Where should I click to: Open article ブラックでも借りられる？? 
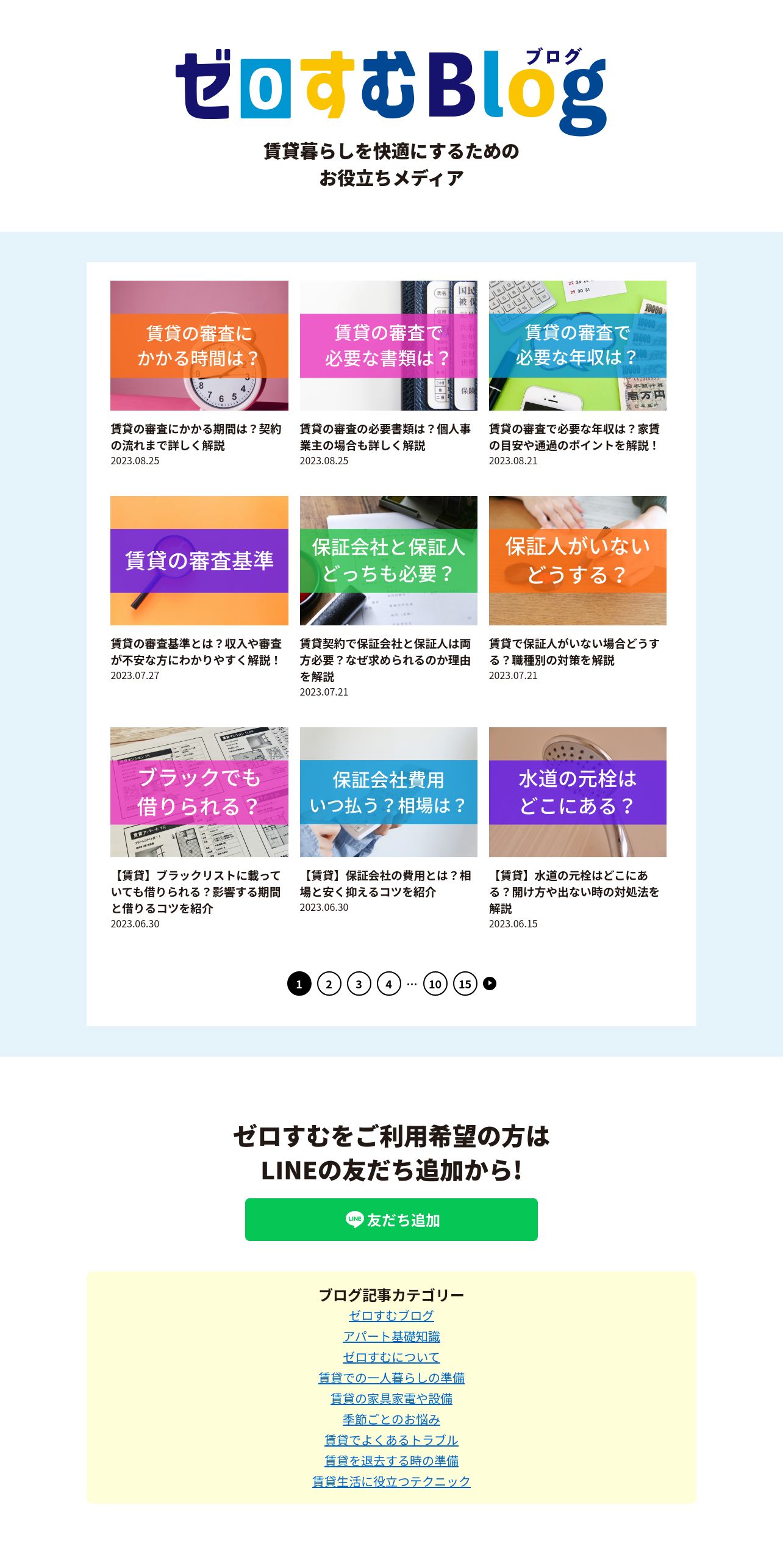199,791
